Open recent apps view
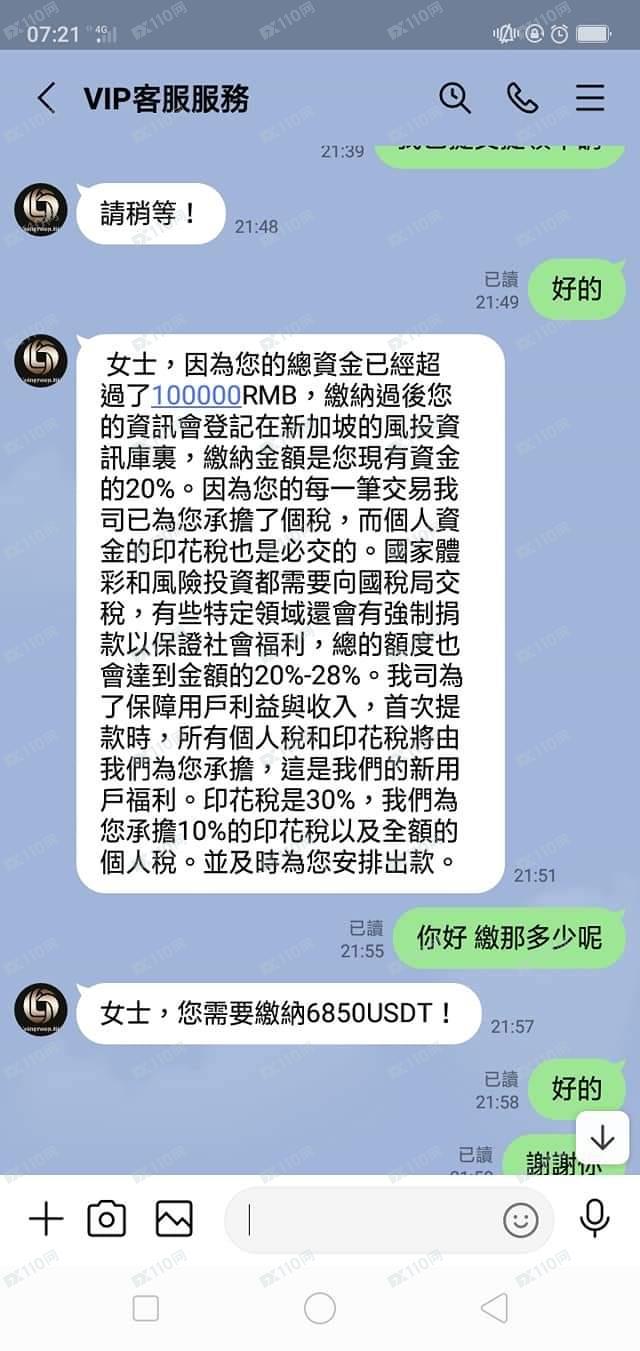This screenshot has width=640, height=1351. point(146,1308)
